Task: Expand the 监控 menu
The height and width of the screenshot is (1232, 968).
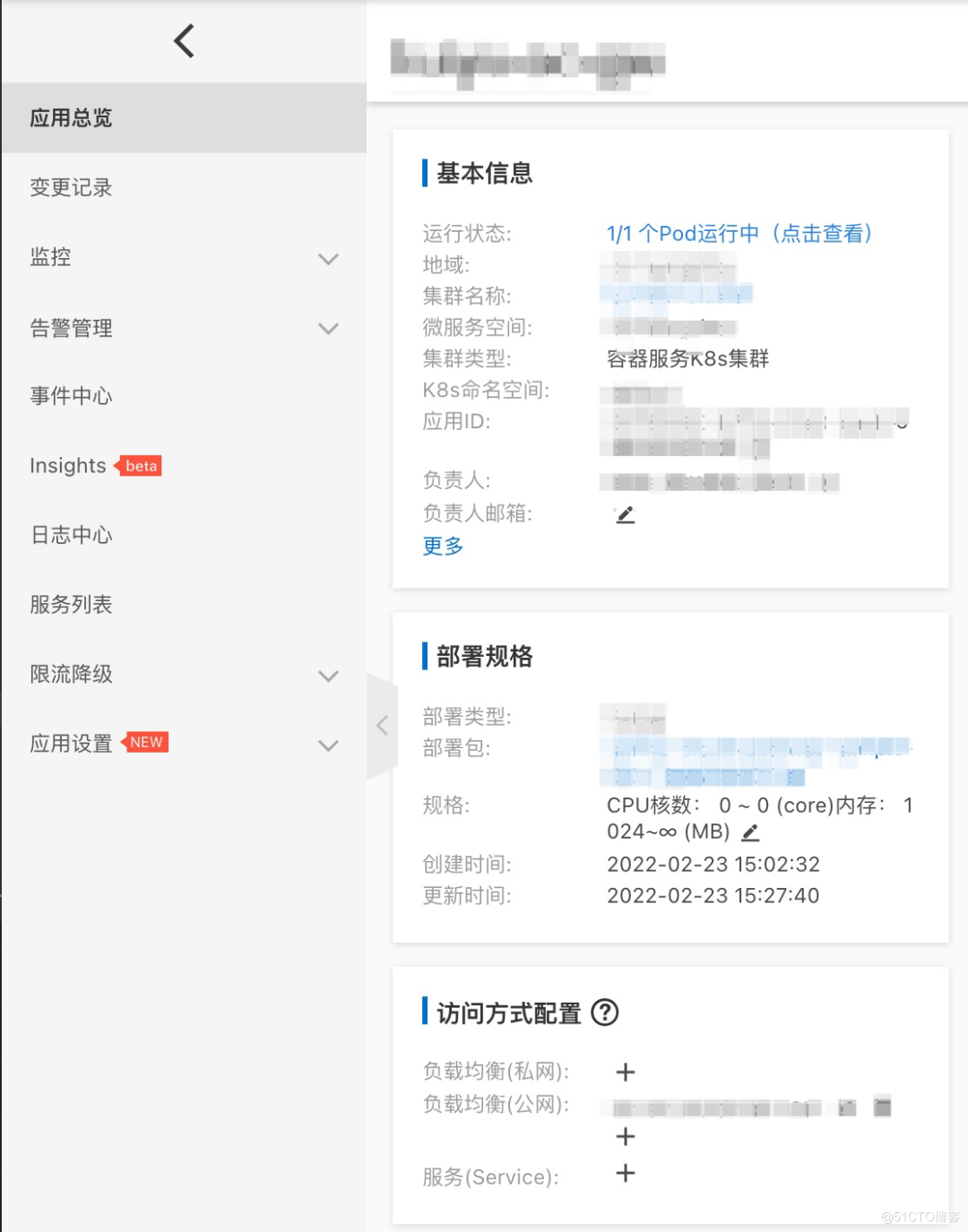Action: coord(328,259)
